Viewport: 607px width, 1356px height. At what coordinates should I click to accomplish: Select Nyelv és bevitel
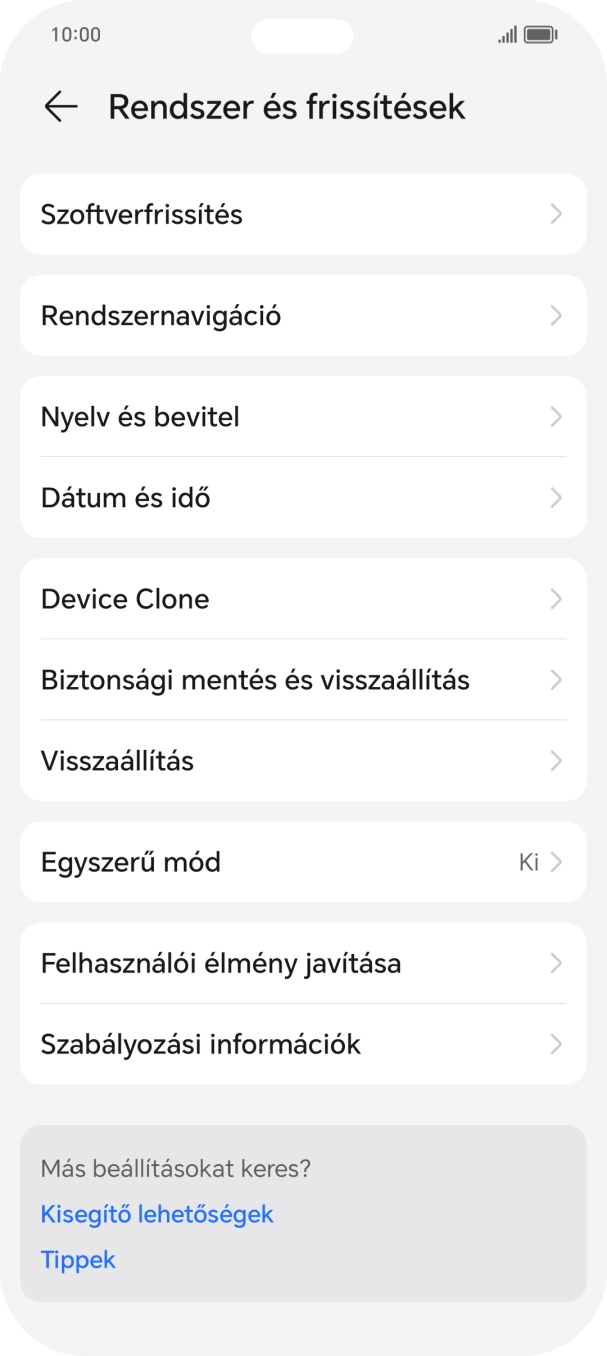point(302,417)
